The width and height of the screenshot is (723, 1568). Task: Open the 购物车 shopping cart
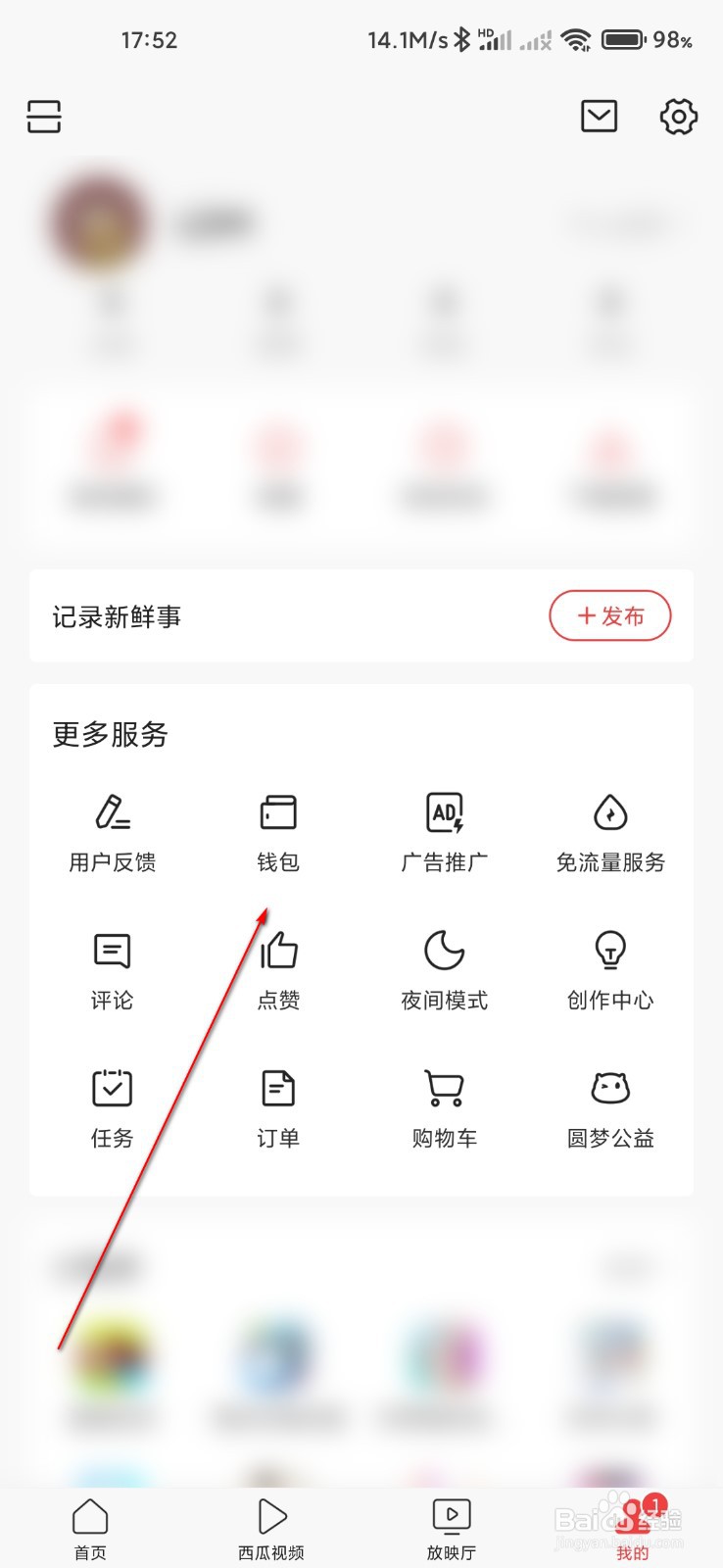tap(443, 1105)
